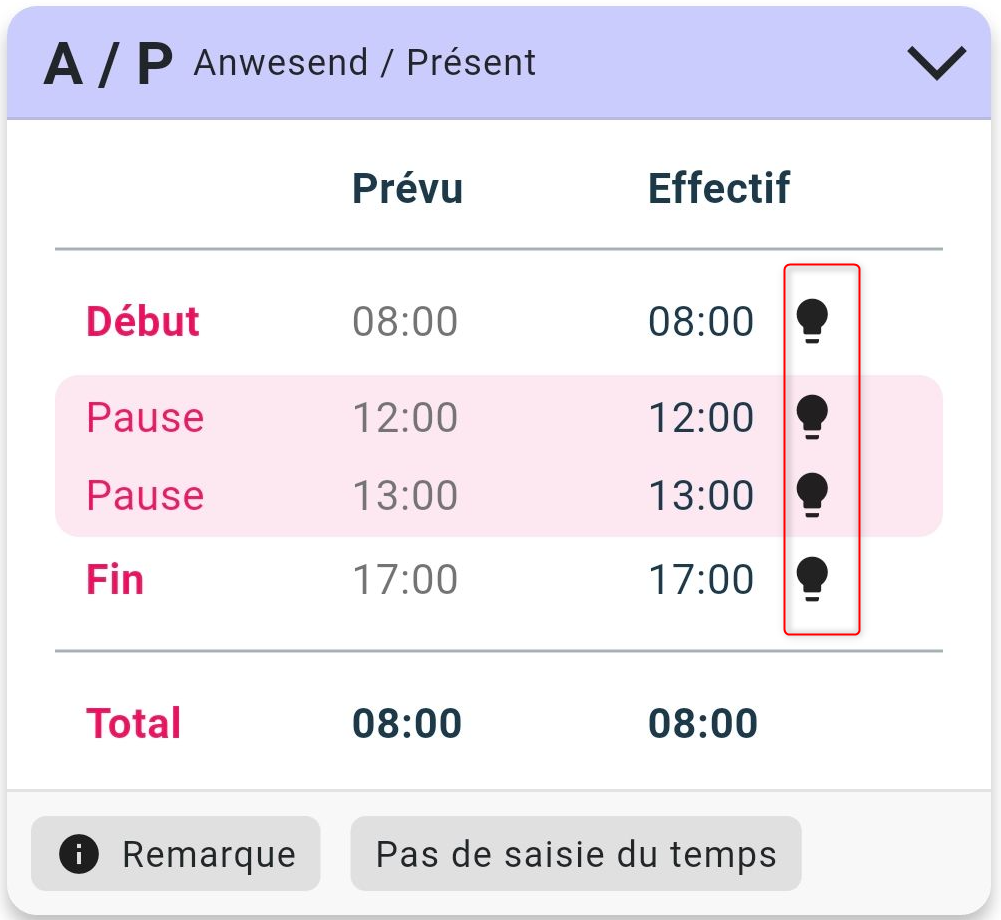
Task: Tap the lightbulb icon next to Fin
Action: point(812,579)
